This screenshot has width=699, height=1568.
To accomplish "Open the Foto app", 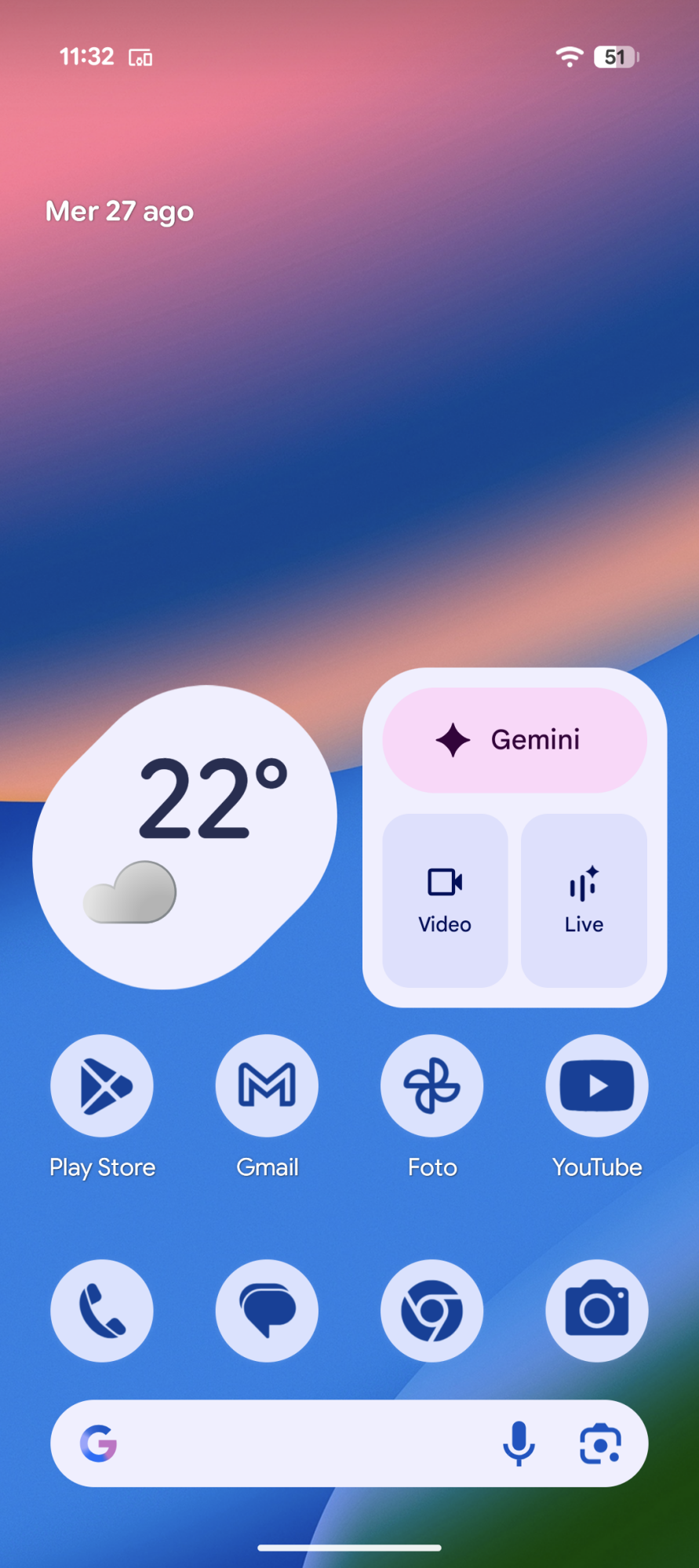I will click(431, 1086).
